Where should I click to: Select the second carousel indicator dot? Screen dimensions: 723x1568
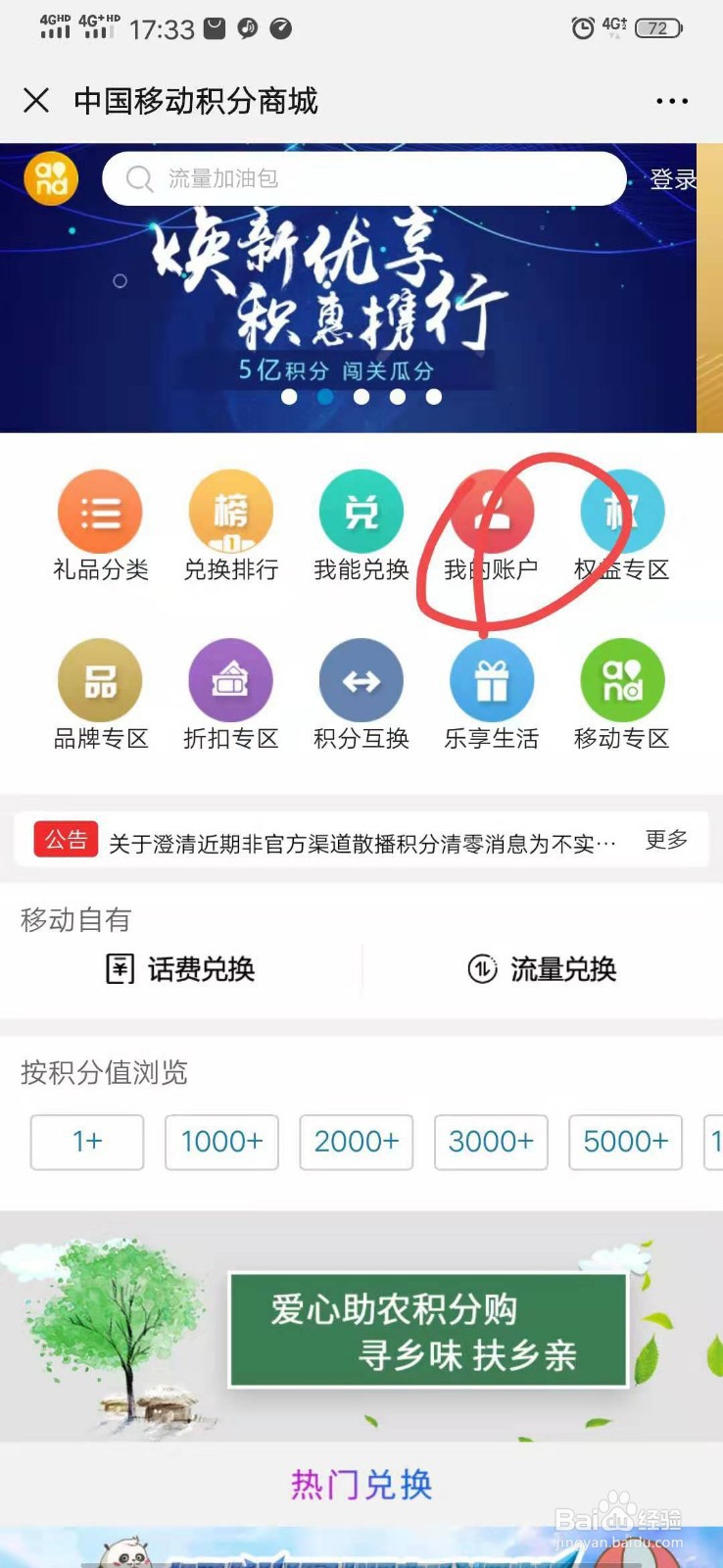pyautogui.click(x=326, y=398)
